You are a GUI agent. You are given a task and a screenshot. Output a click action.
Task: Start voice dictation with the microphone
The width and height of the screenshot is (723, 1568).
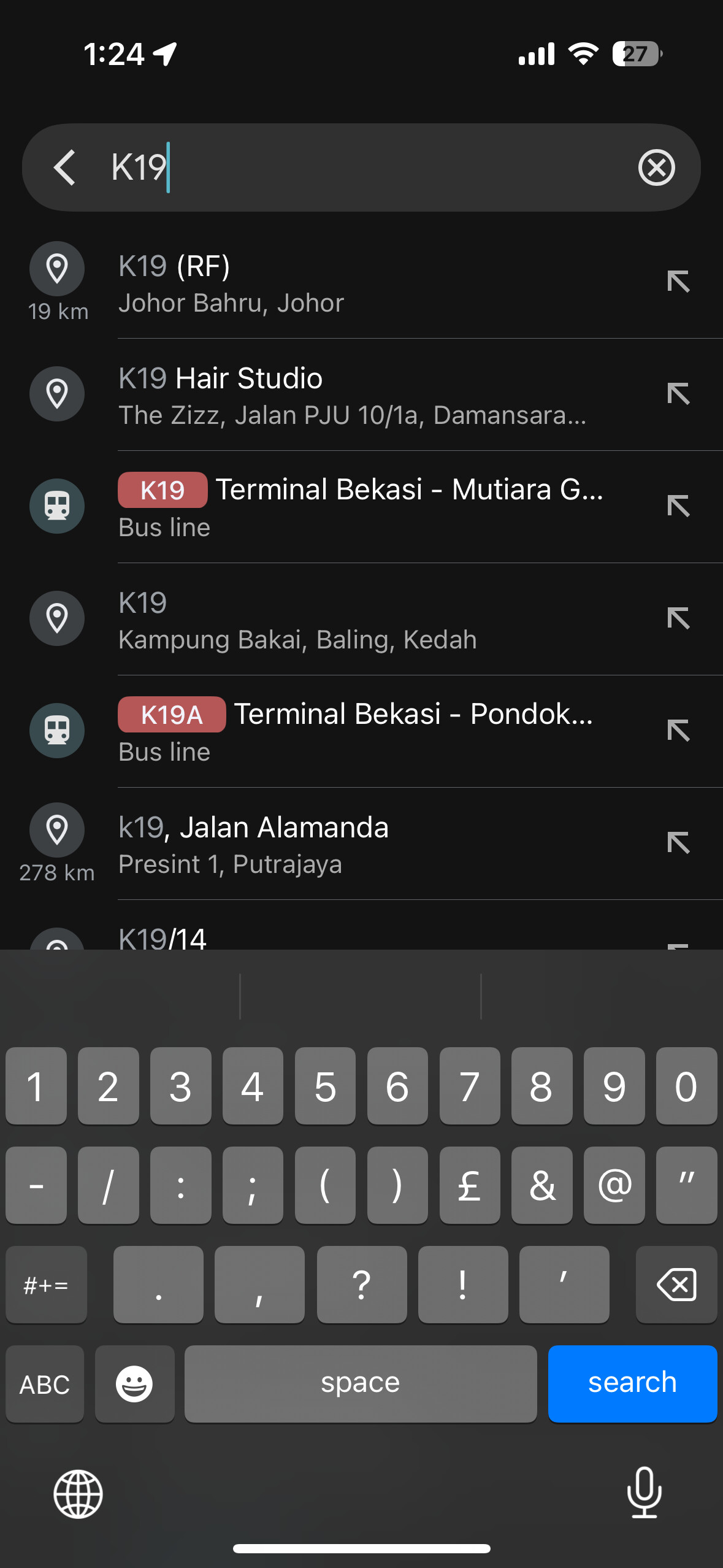pos(644,1492)
